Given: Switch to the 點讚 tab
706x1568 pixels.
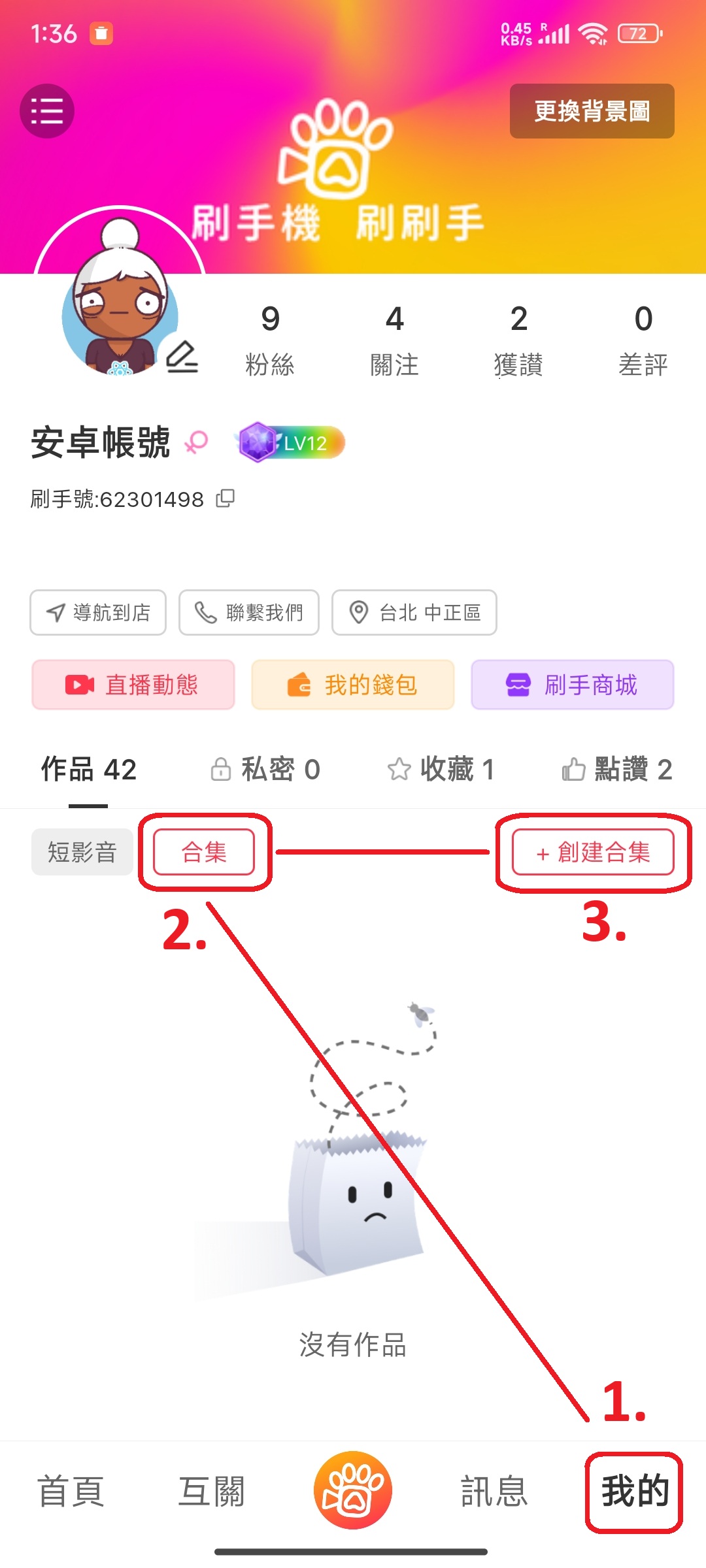Looking at the screenshot, I should 617,769.
